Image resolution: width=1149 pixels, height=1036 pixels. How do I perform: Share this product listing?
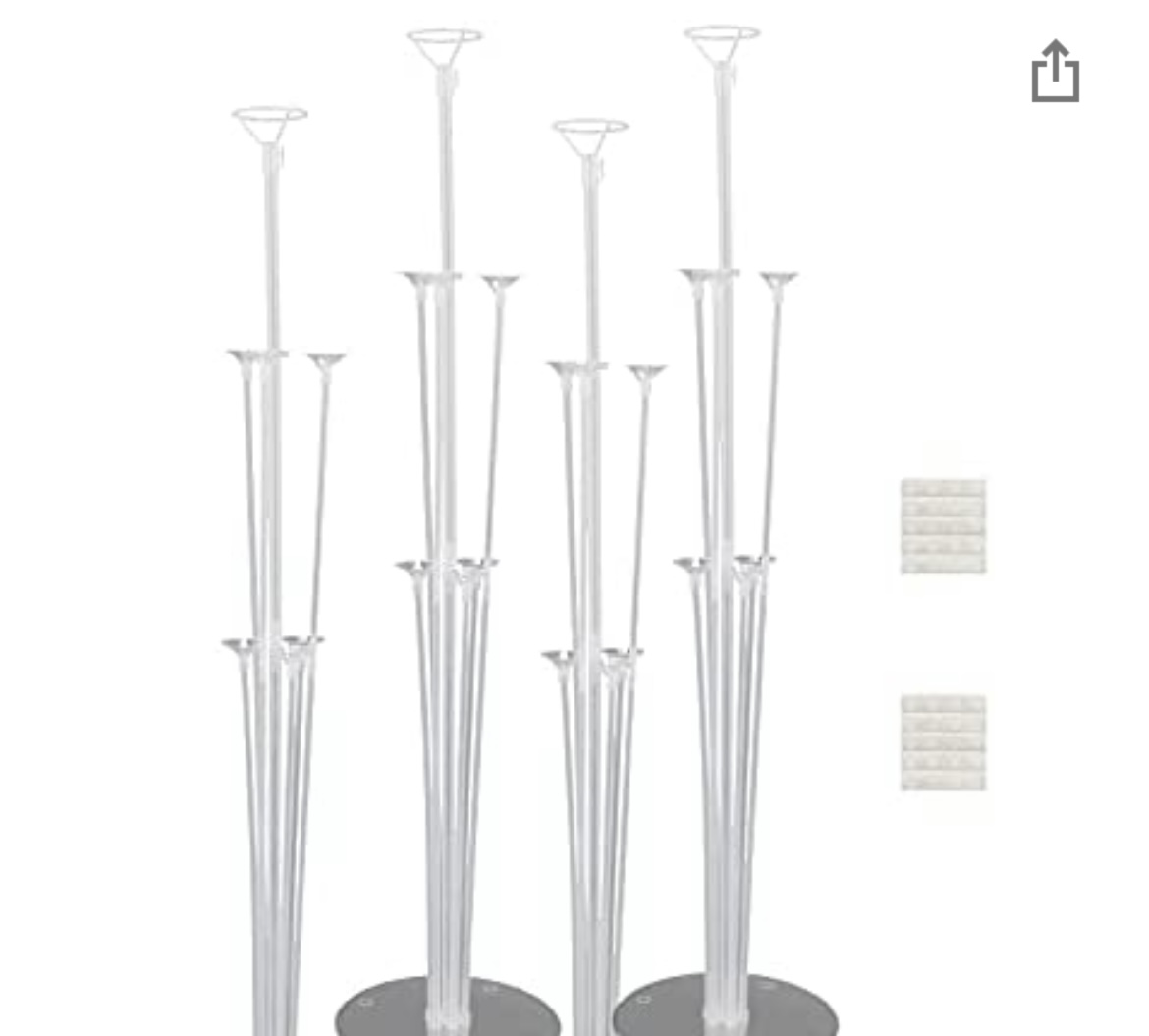[1055, 71]
